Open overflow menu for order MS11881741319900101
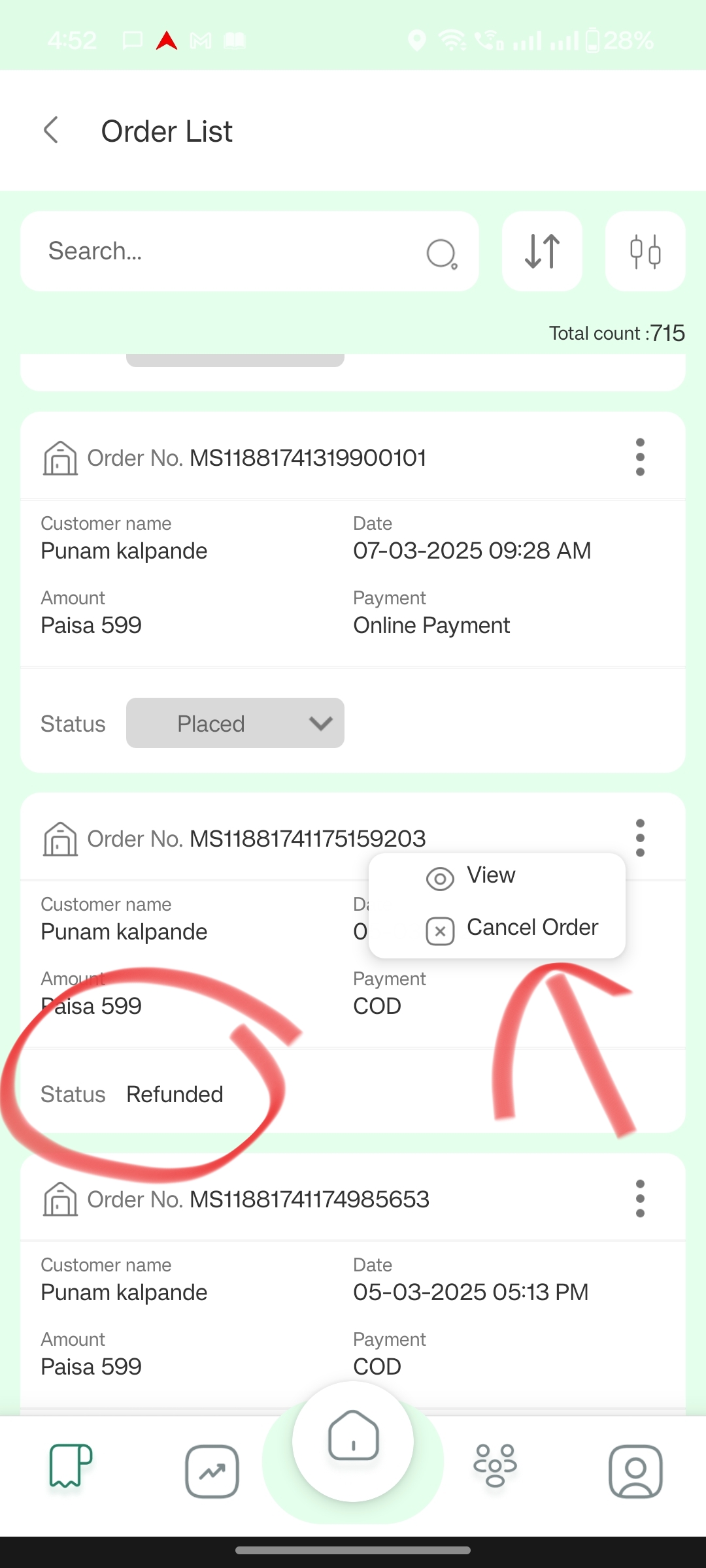This screenshot has width=706, height=1568. pyautogui.click(x=640, y=457)
